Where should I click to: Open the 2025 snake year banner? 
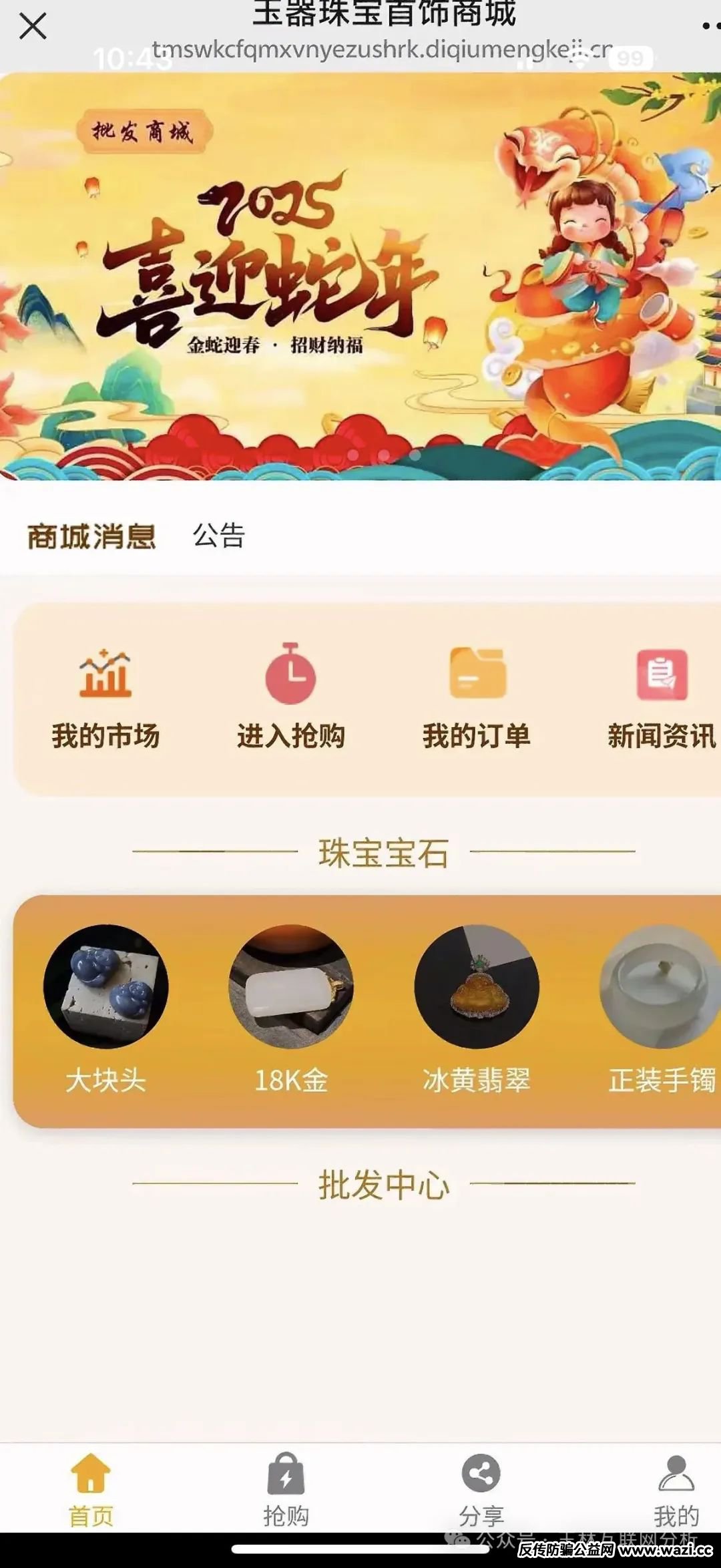(360, 276)
